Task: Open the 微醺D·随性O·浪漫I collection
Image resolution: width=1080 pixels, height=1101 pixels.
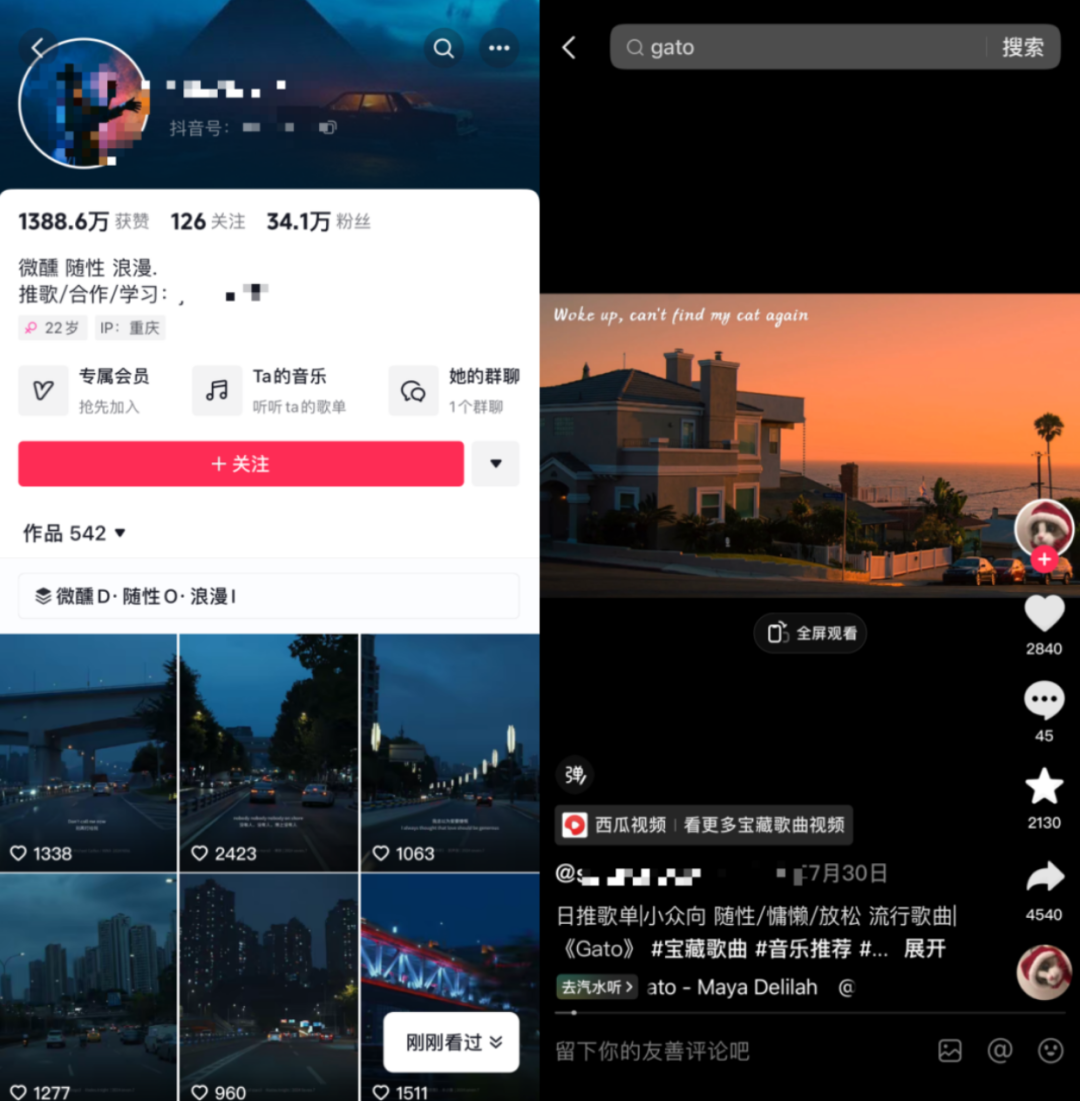Action: (268, 596)
